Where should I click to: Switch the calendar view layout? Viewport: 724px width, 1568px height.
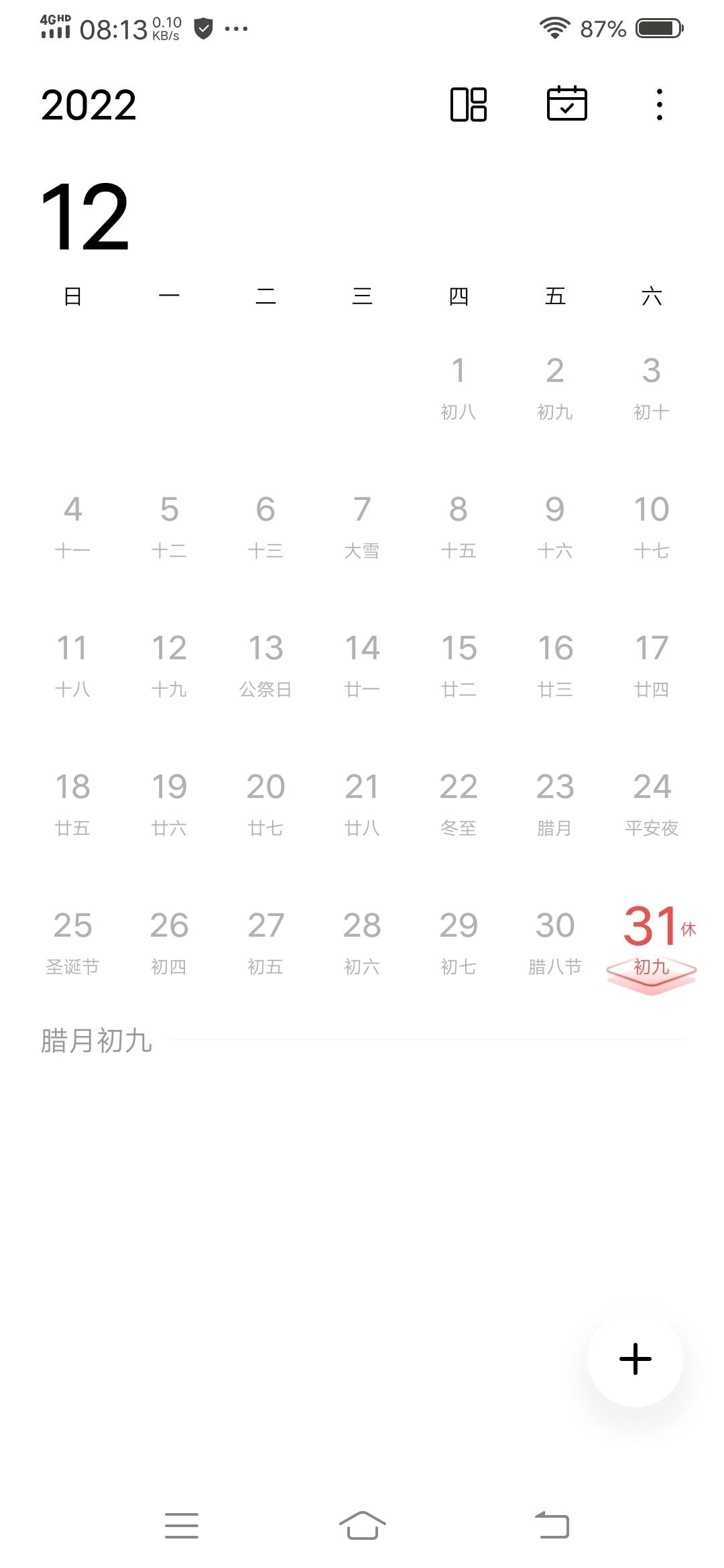coord(468,105)
